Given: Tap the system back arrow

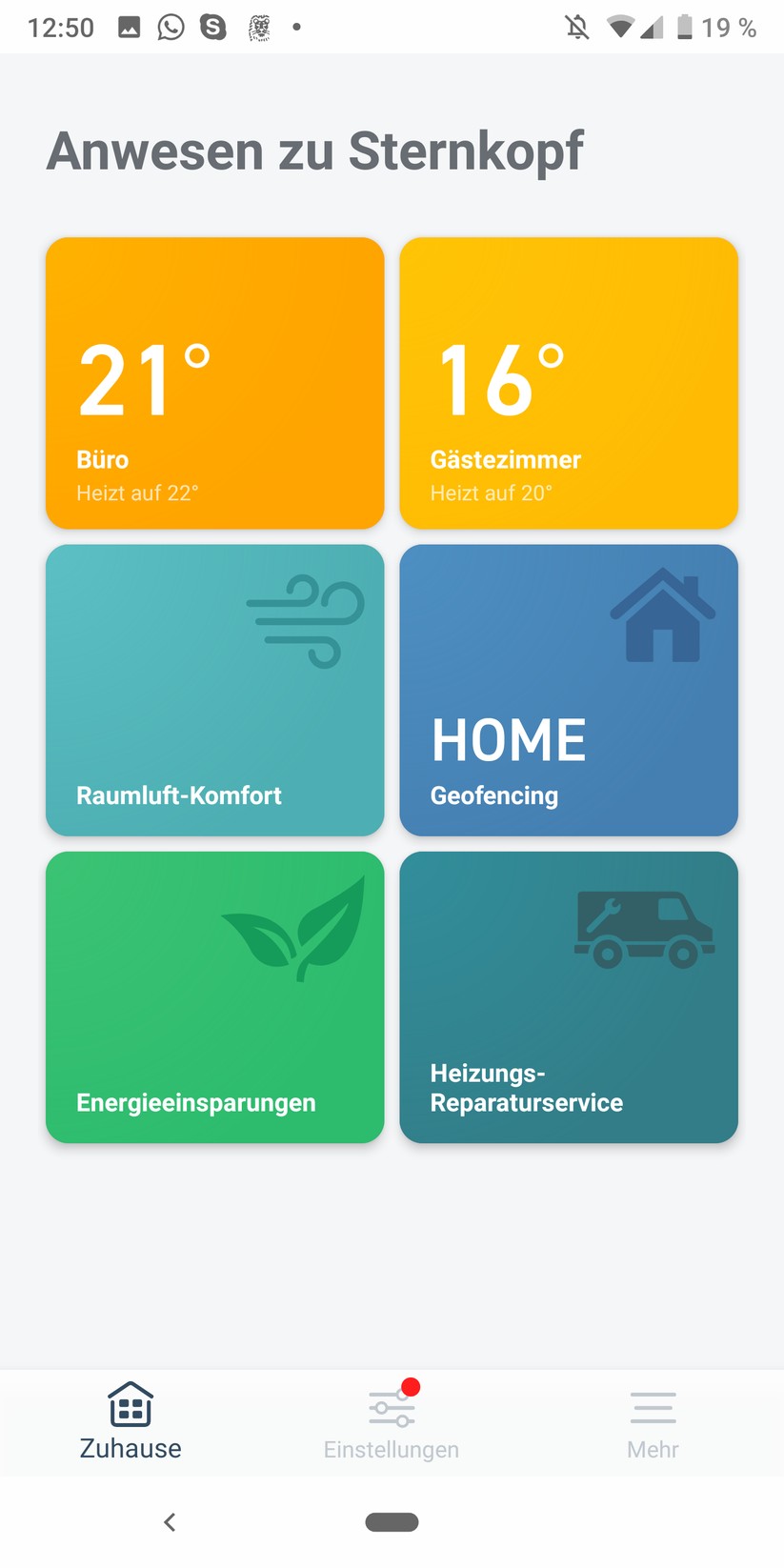Looking at the screenshot, I should [170, 1522].
